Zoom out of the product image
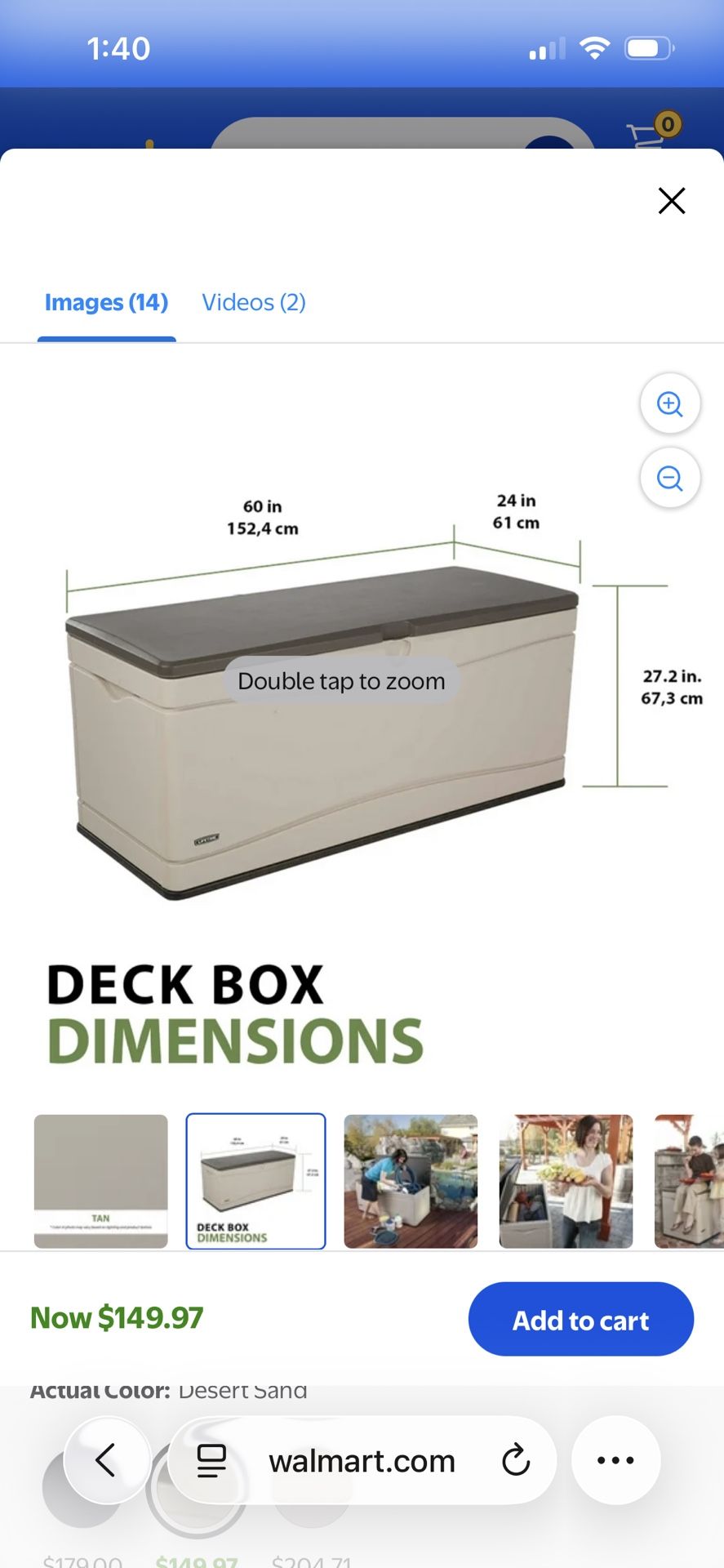This screenshot has width=724, height=1568. pos(670,478)
